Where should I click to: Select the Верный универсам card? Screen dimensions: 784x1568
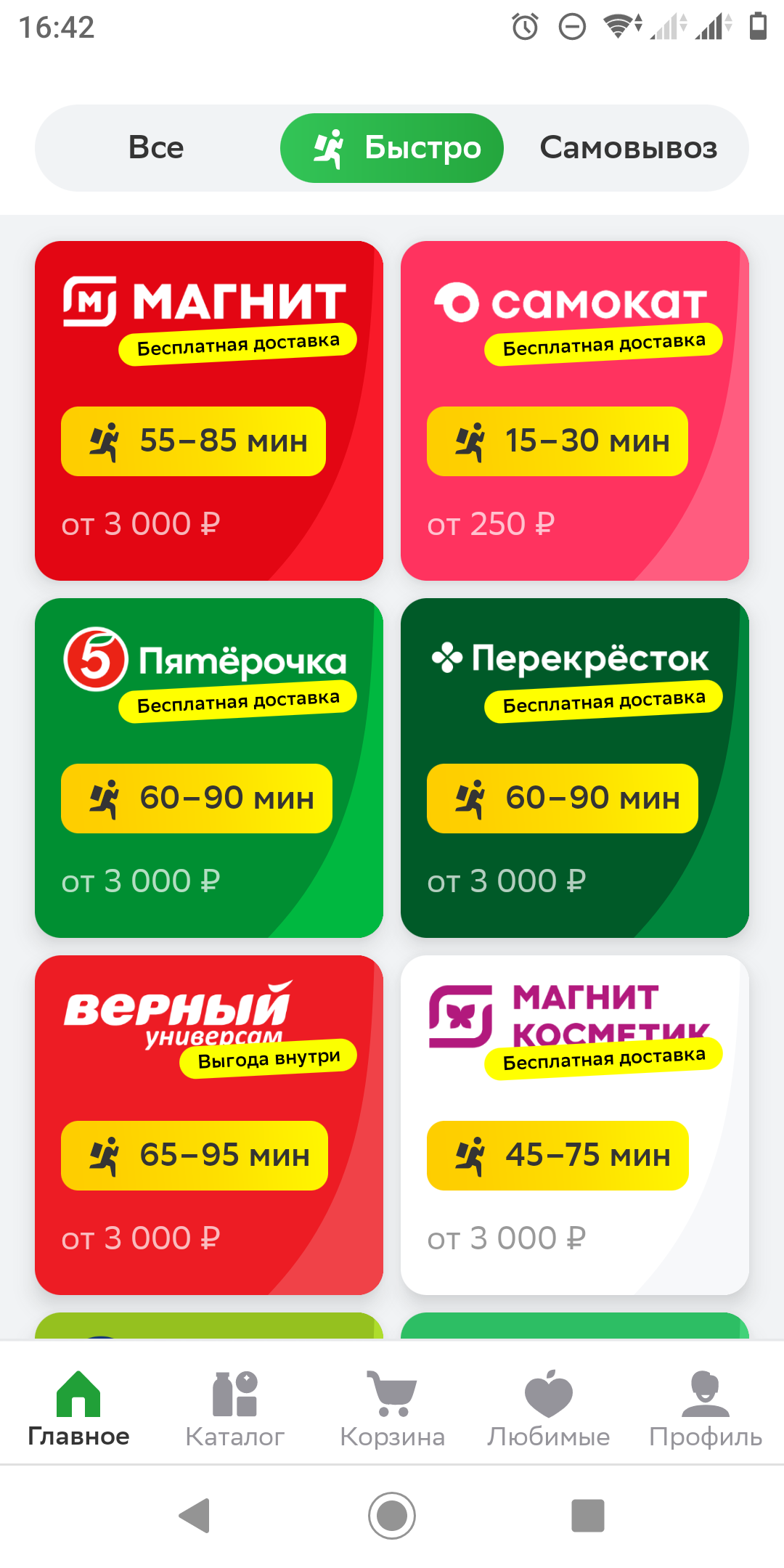(209, 1125)
